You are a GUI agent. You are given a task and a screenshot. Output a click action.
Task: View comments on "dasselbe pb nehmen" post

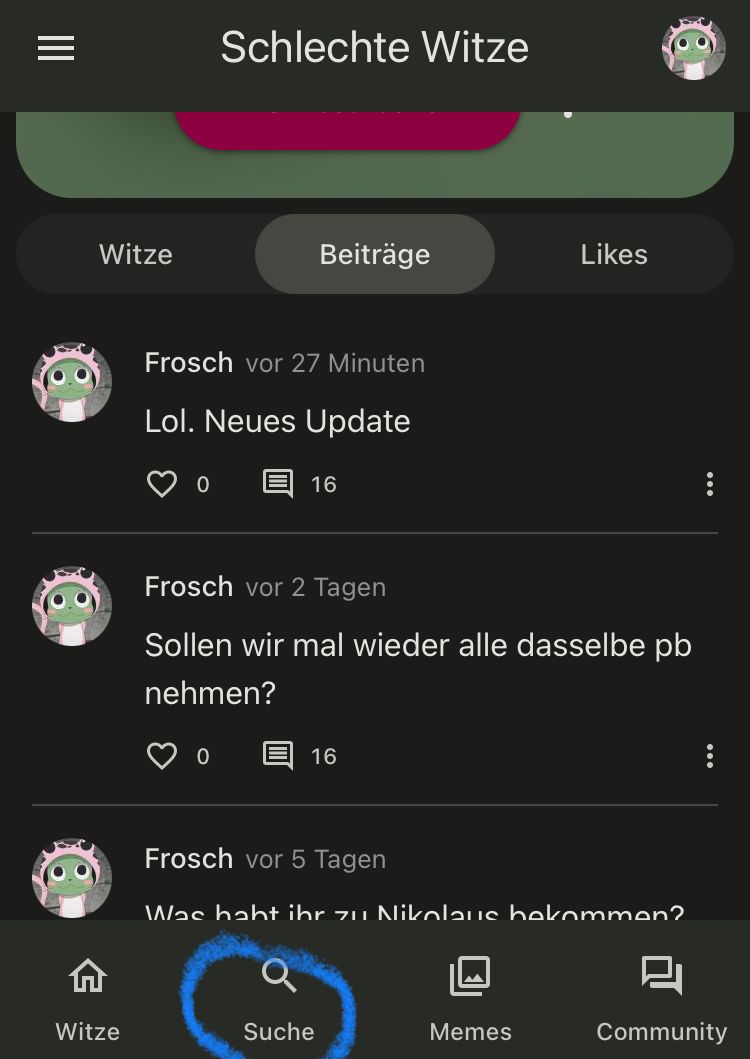pyautogui.click(x=278, y=756)
